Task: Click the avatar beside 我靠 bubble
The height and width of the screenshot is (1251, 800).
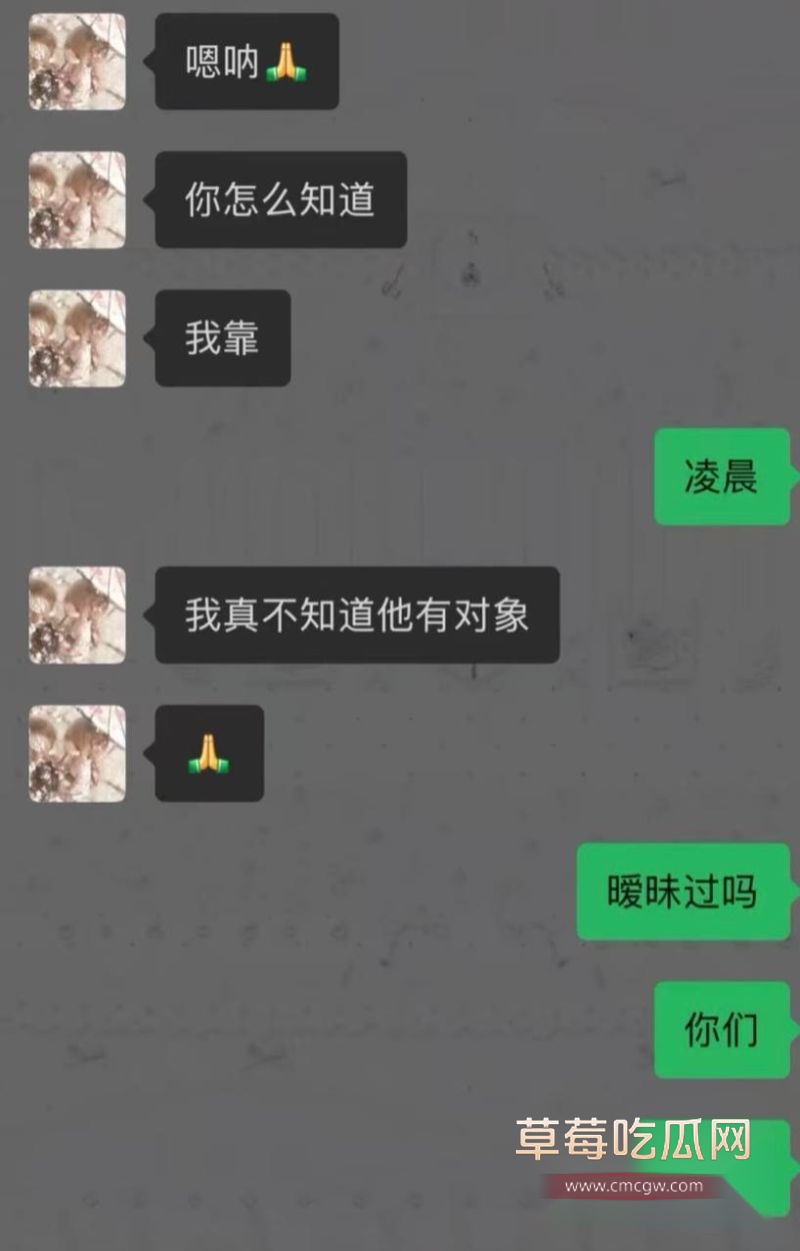Action: pos(77,338)
